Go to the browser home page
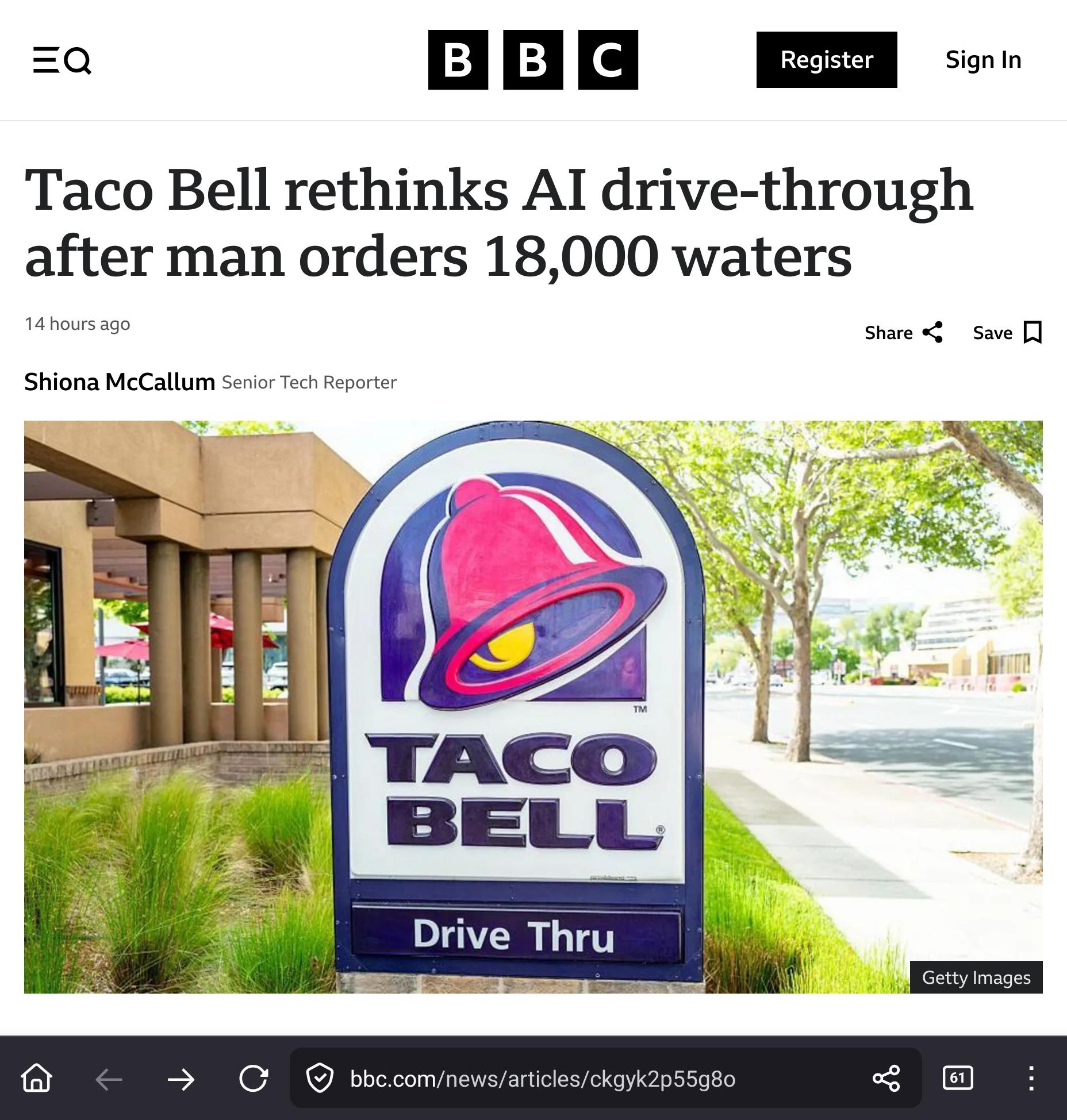Viewport: 1067px width, 1120px height. (x=37, y=1078)
